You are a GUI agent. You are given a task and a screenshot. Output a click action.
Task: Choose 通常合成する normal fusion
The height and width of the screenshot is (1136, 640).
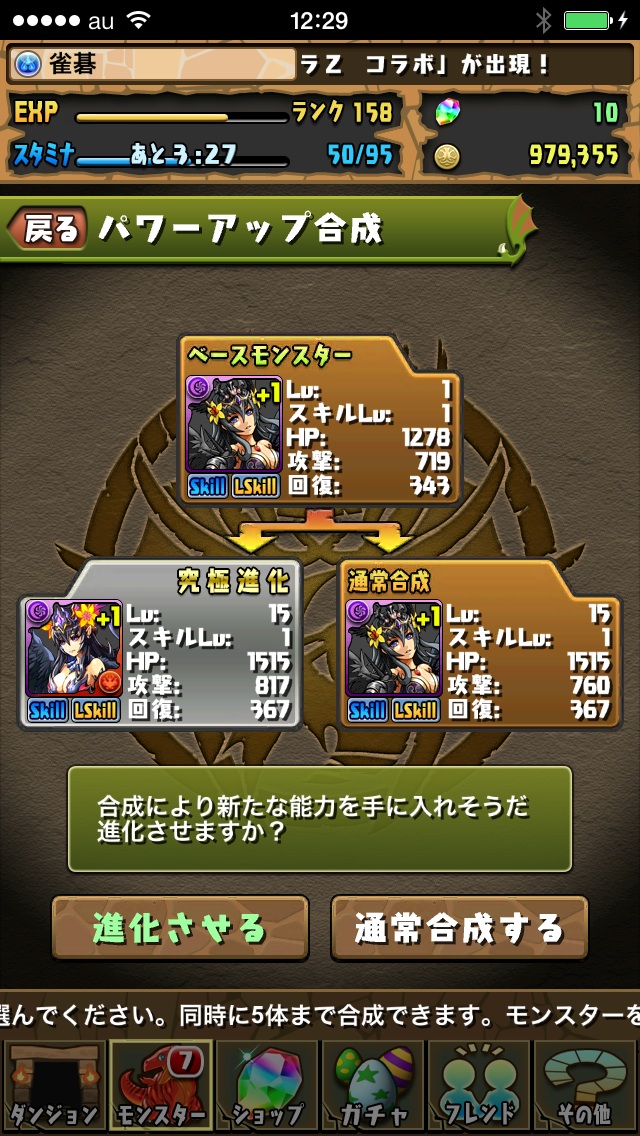(459, 928)
